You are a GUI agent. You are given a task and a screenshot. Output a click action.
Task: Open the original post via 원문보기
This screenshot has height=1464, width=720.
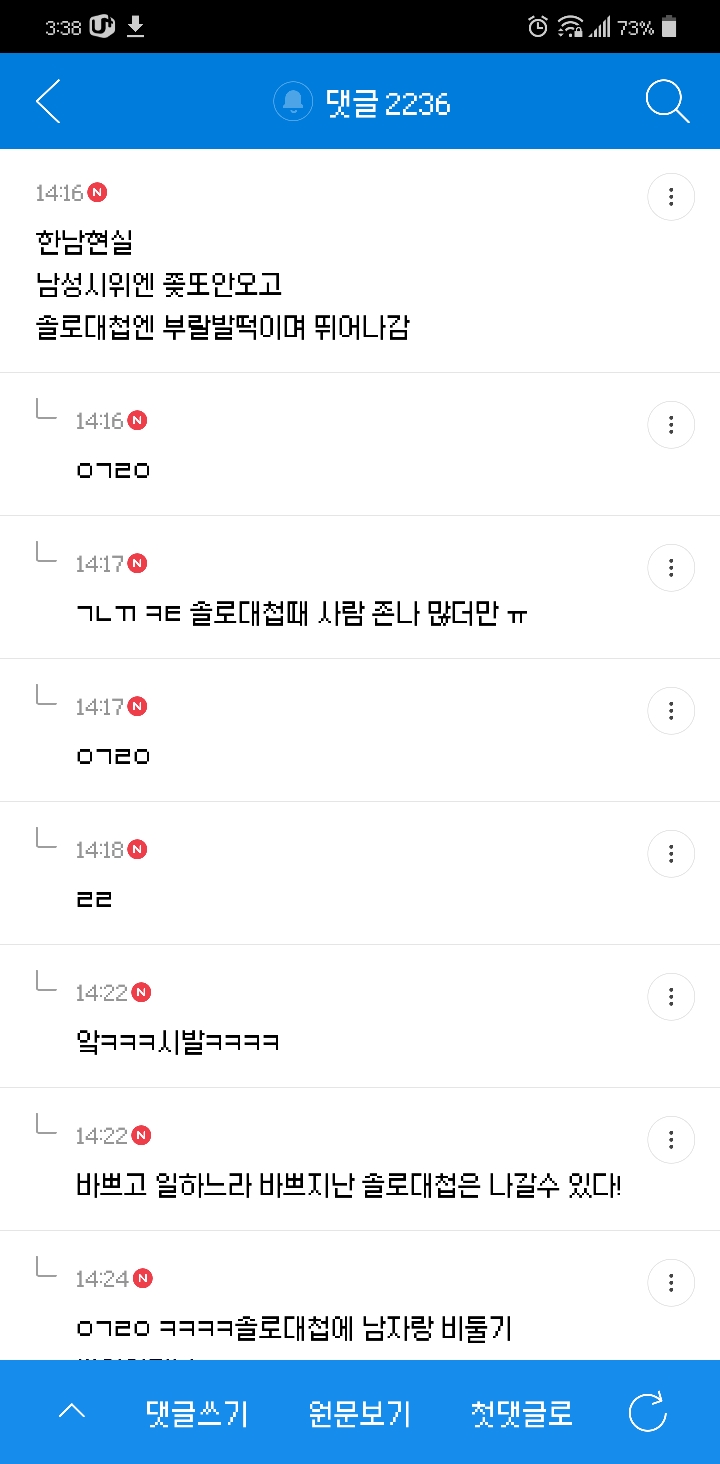click(x=360, y=1413)
